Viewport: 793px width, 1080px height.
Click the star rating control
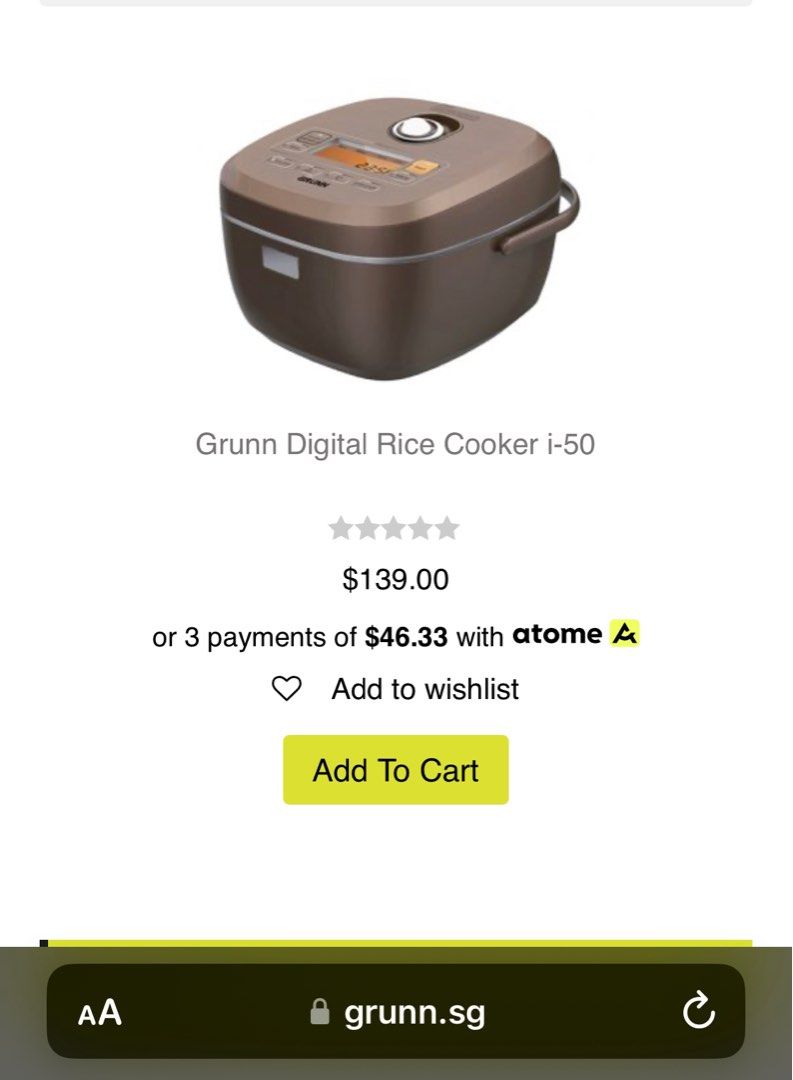click(x=396, y=527)
